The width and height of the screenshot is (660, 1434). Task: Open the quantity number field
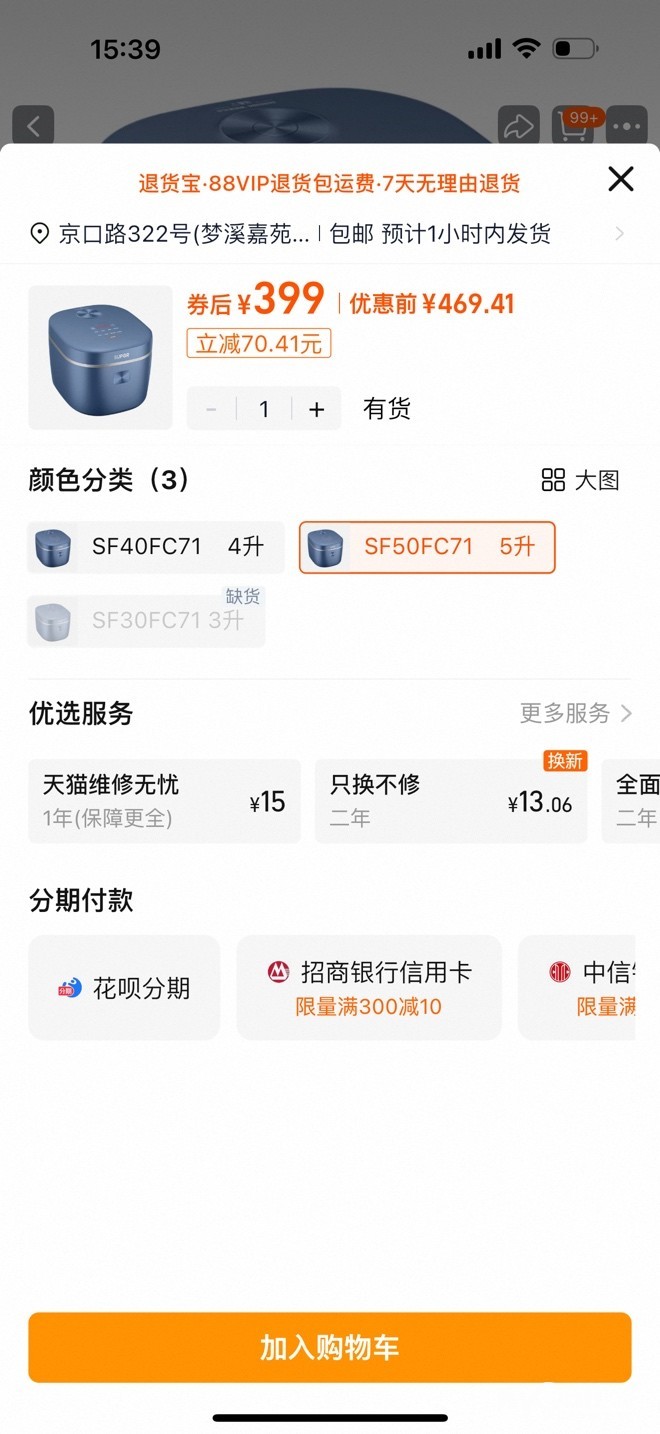(x=264, y=409)
